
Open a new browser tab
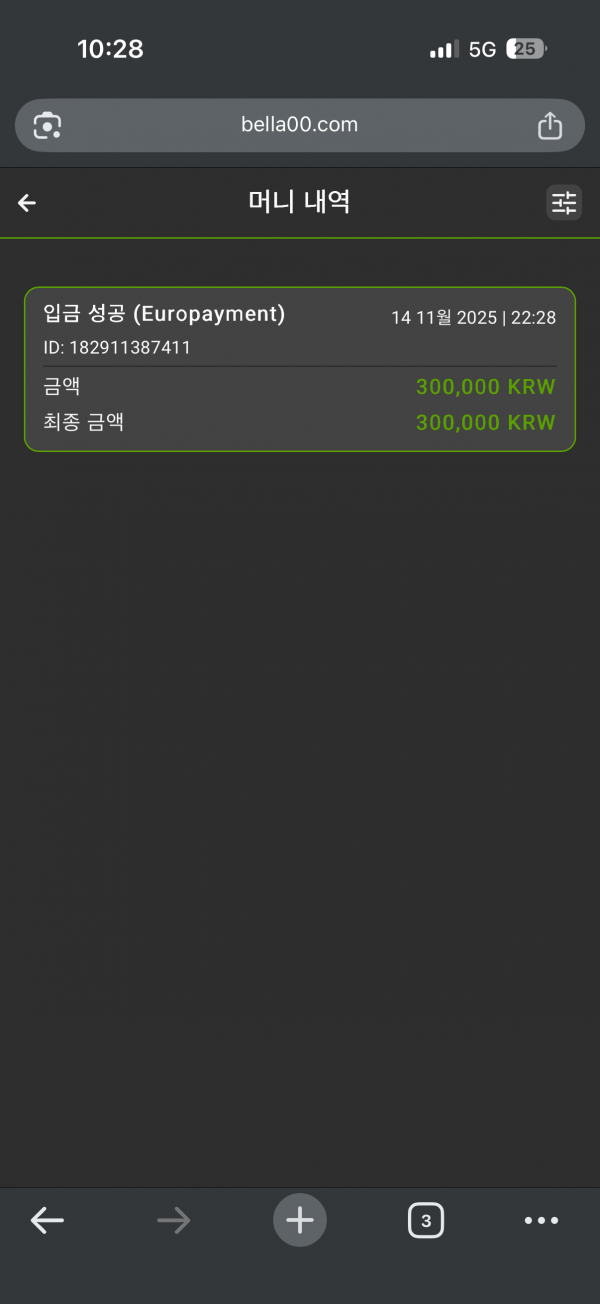click(300, 1220)
